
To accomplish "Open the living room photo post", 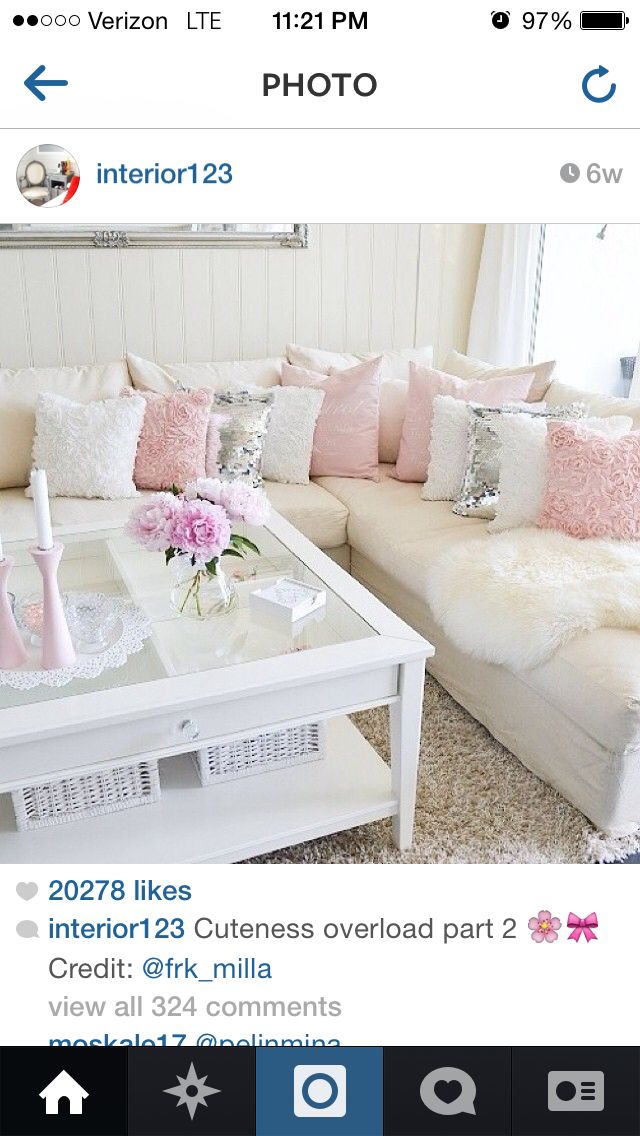I will [320, 543].
